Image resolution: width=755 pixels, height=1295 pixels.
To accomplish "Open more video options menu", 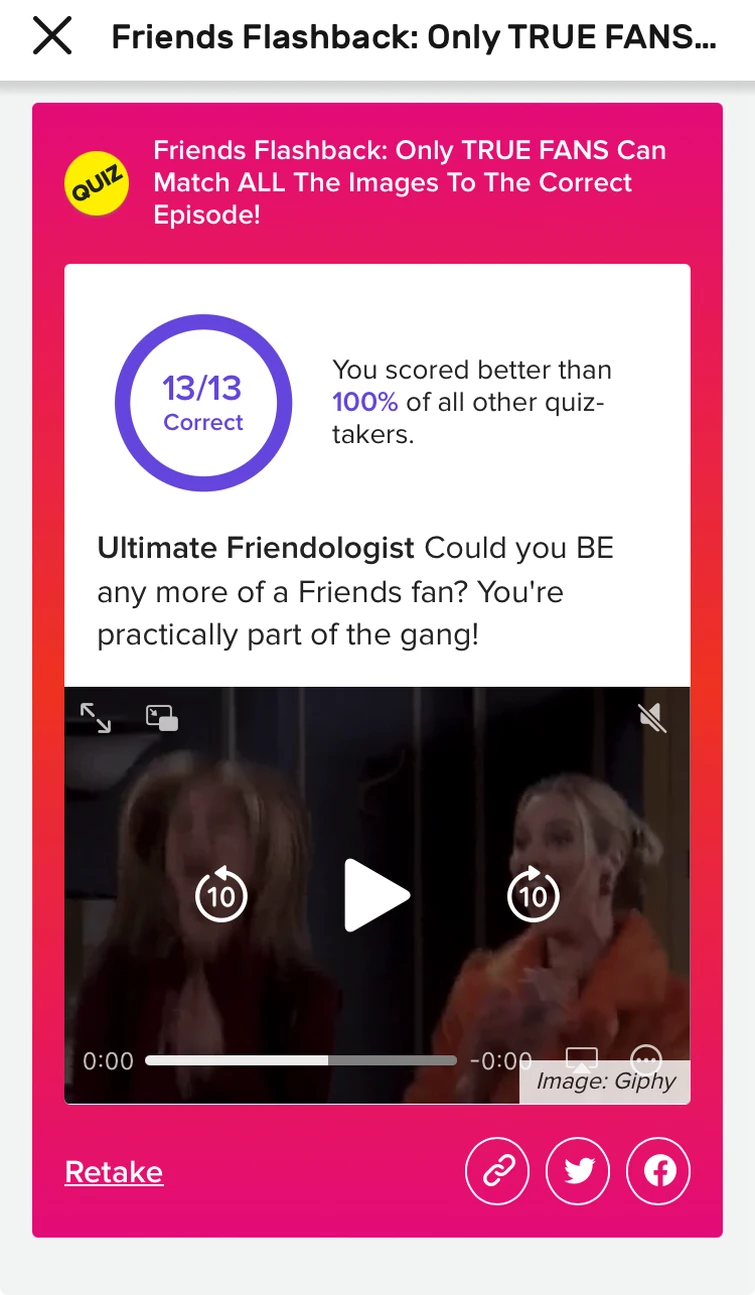I will [647, 1059].
